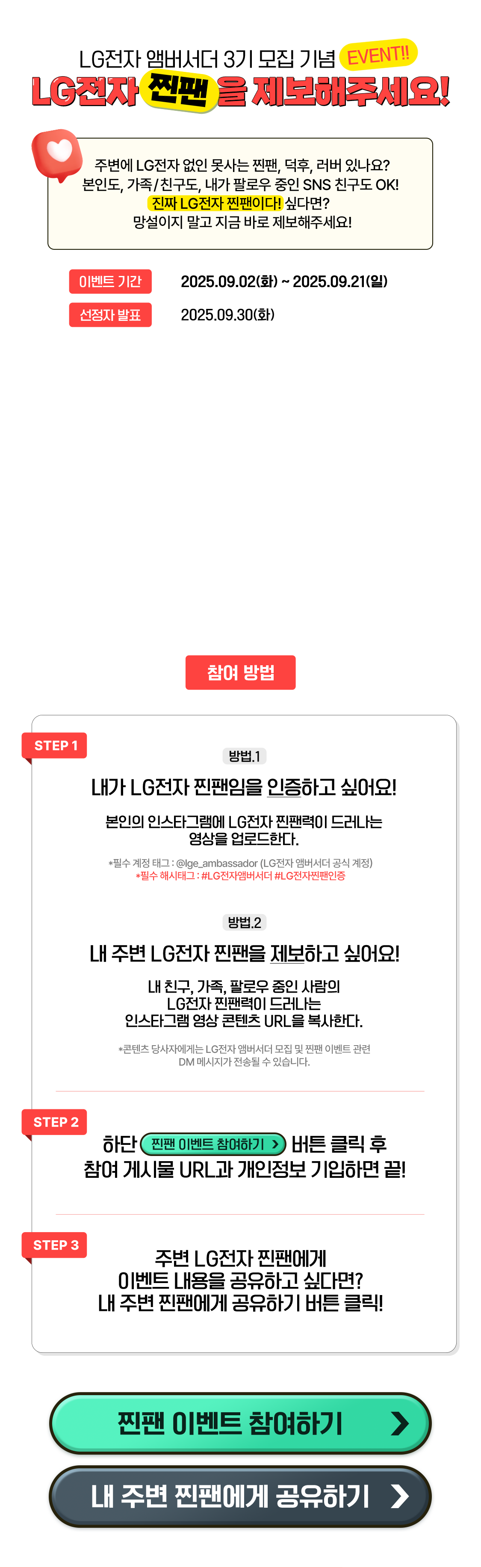
Task: Tap the 내 주변 찐팬에게 공유하기 button
Action: (x=240, y=1496)
